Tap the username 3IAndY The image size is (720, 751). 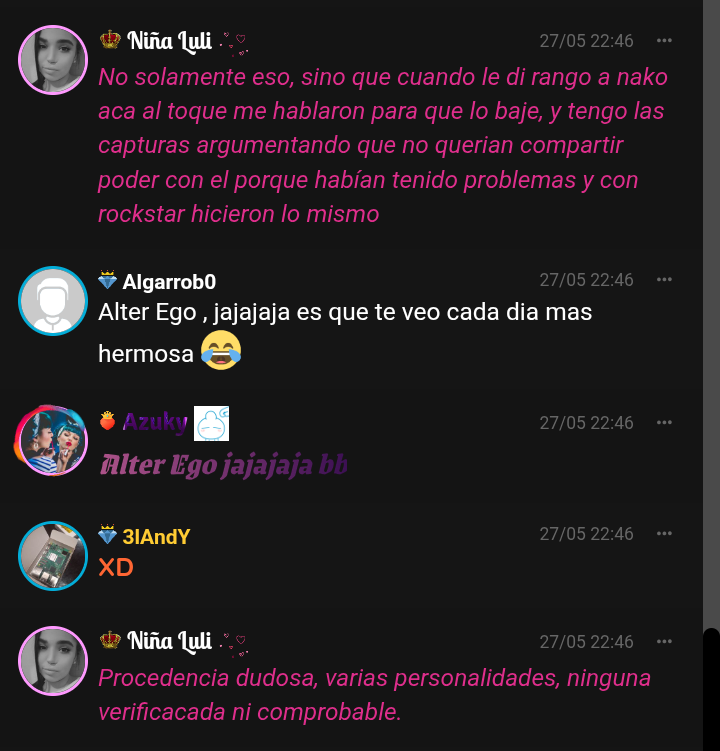click(156, 537)
